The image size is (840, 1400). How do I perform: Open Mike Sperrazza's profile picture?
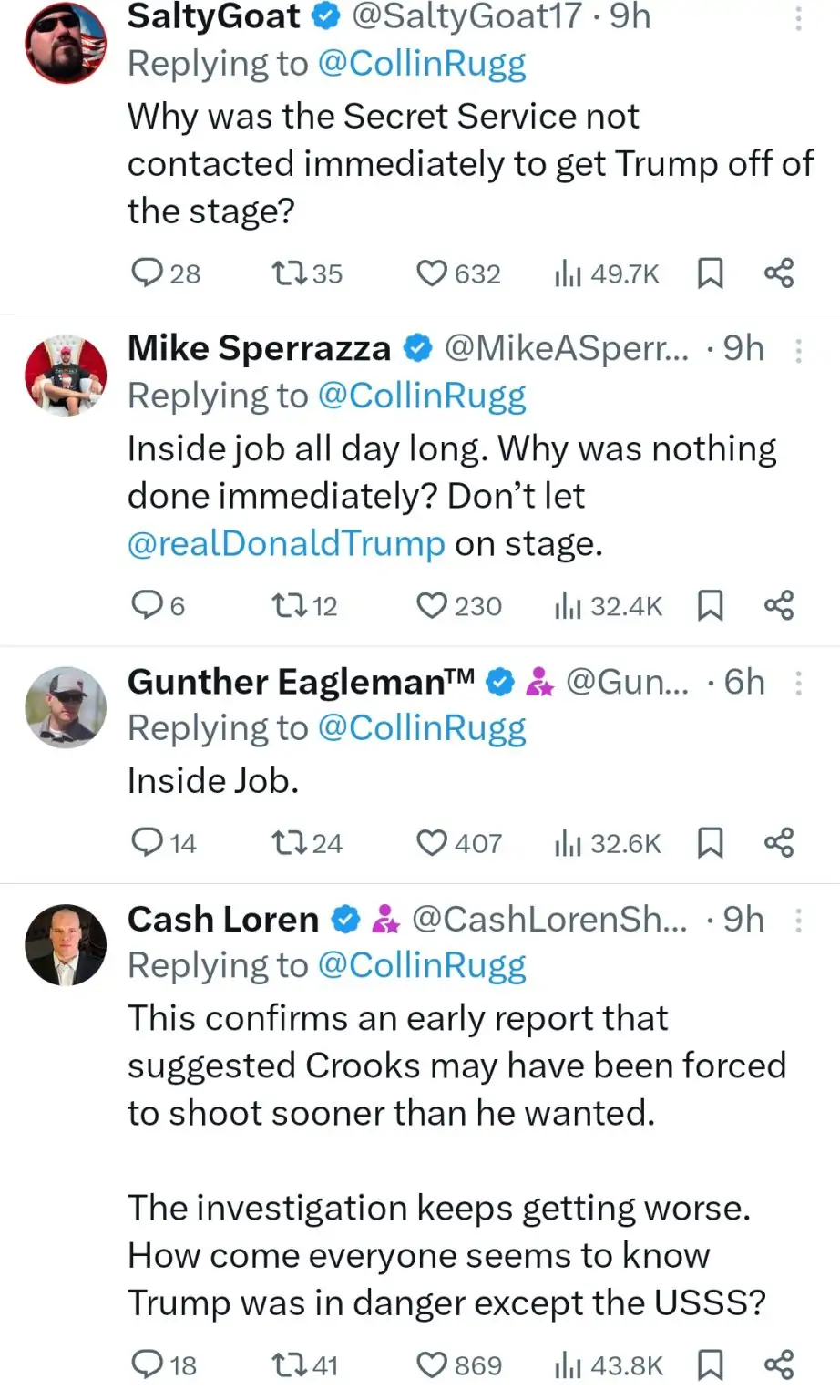click(x=65, y=375)
